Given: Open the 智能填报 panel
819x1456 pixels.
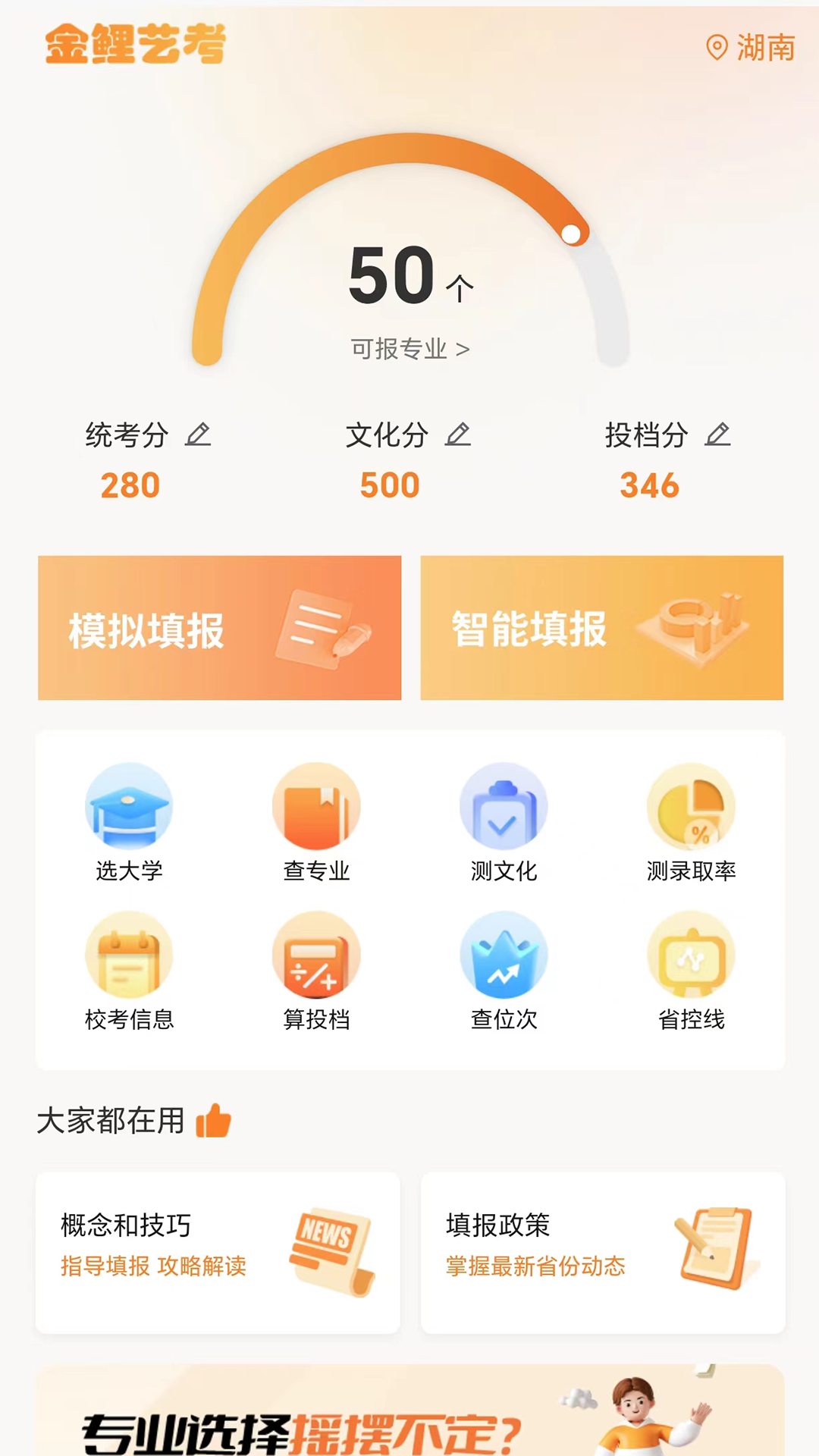Looking at the screenshot, I should point(601,628).
